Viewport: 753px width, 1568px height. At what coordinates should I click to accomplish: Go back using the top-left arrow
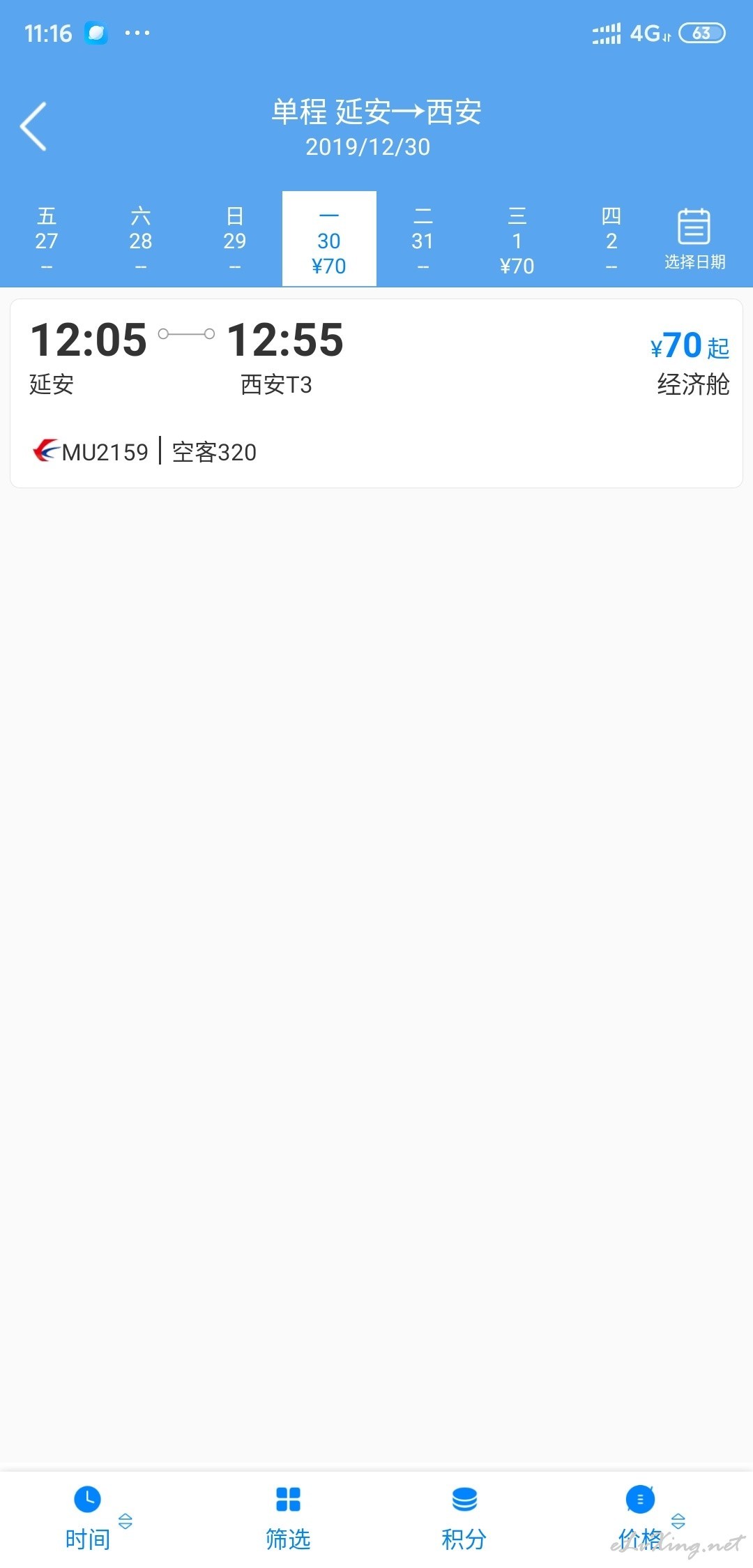coord(33,126)
